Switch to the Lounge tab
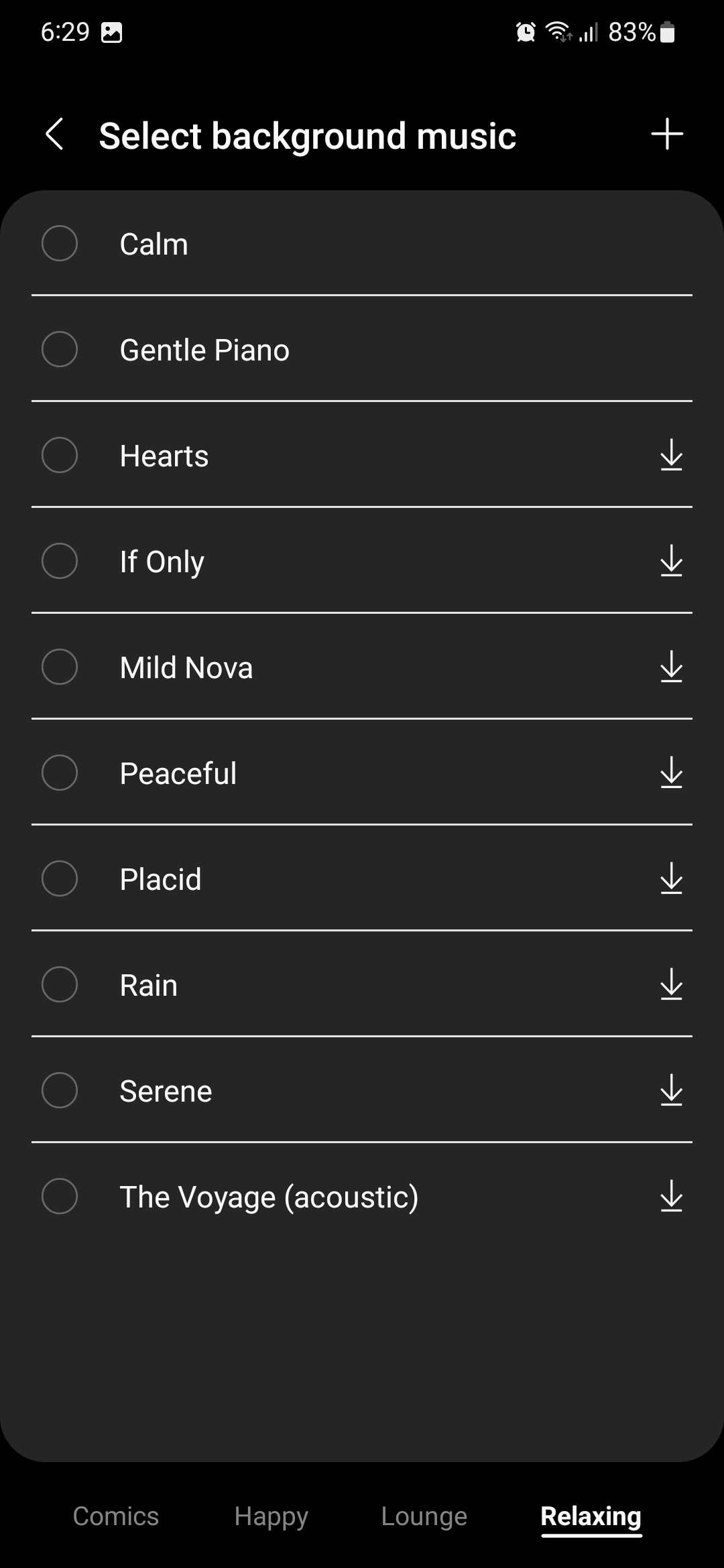724x1568 pixels. pyautogui.click(x=424, y=1516)
